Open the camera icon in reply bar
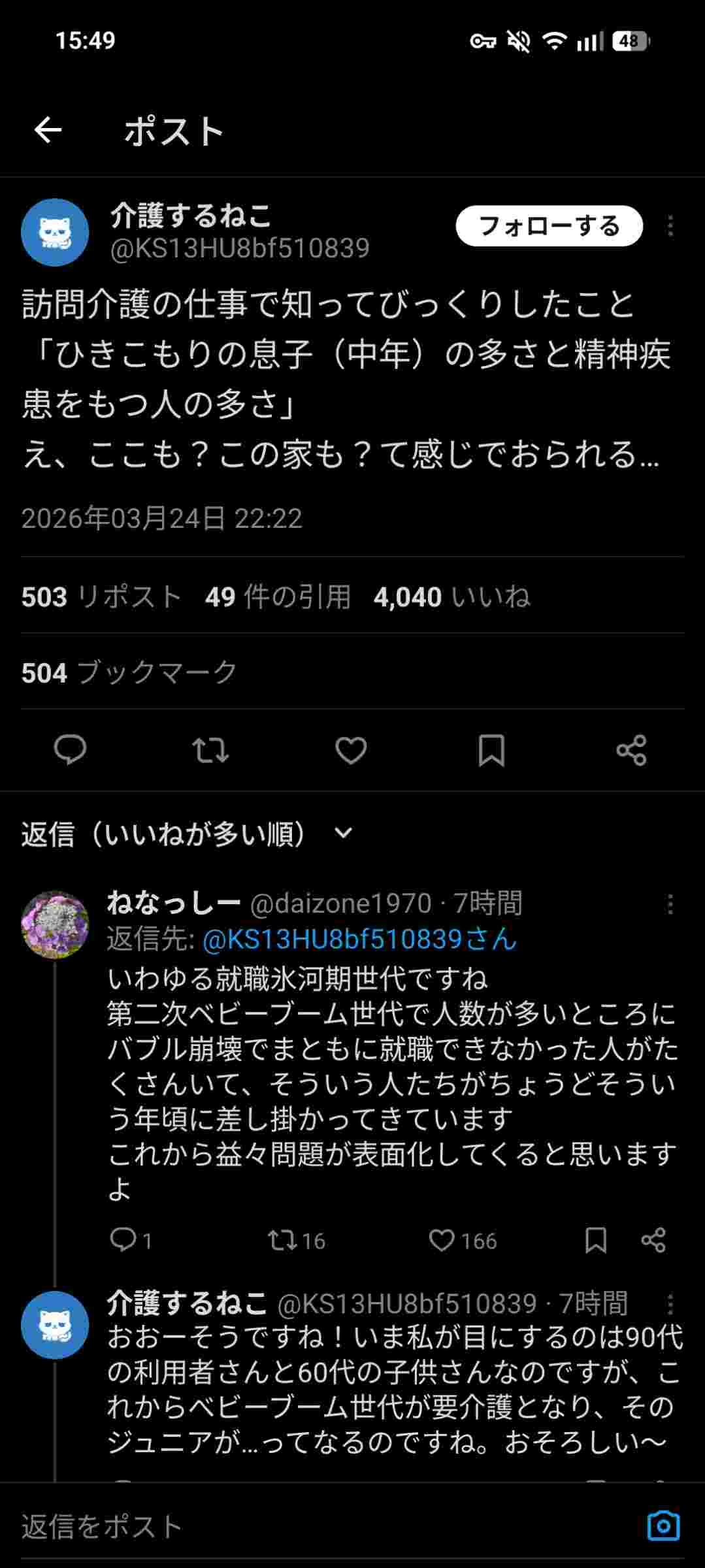 coord(663,1527)
